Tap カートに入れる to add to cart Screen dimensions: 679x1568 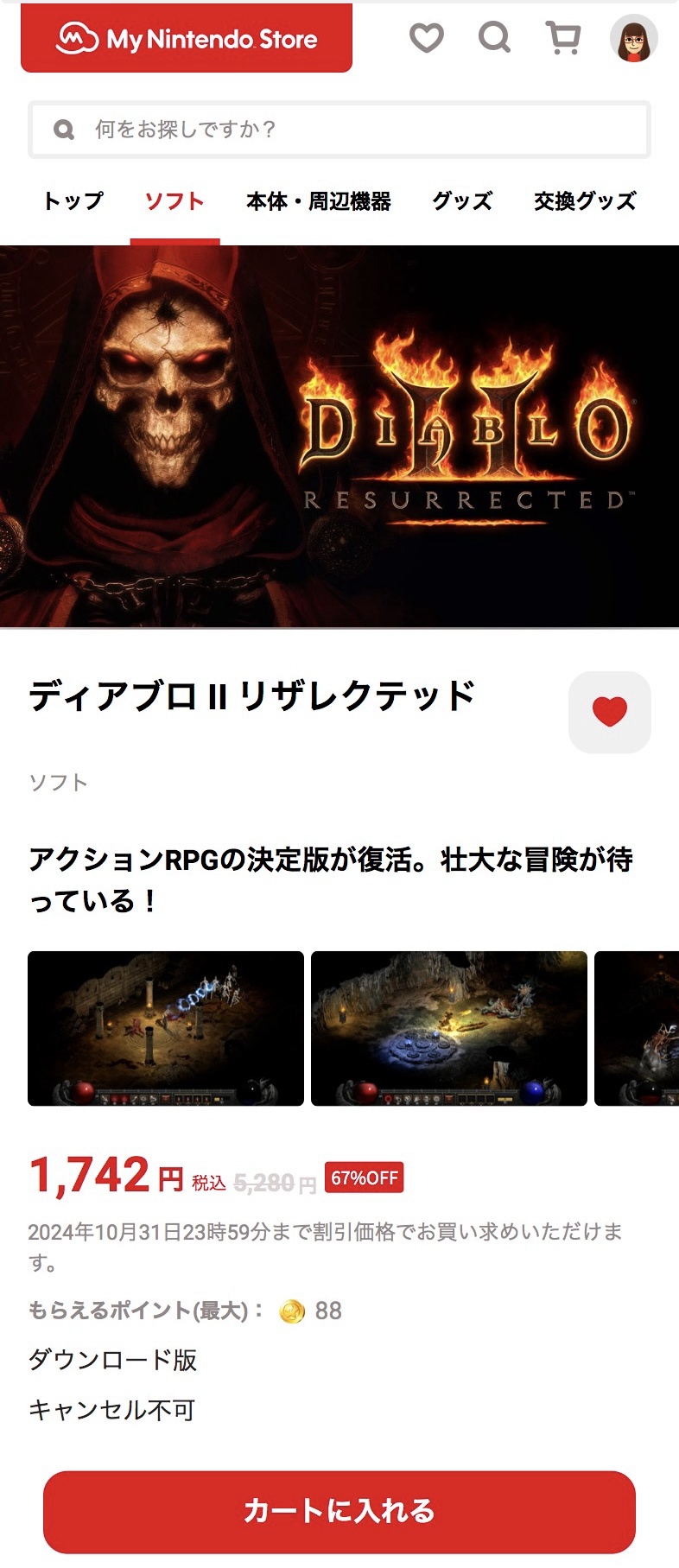[x=339, y=1511]
